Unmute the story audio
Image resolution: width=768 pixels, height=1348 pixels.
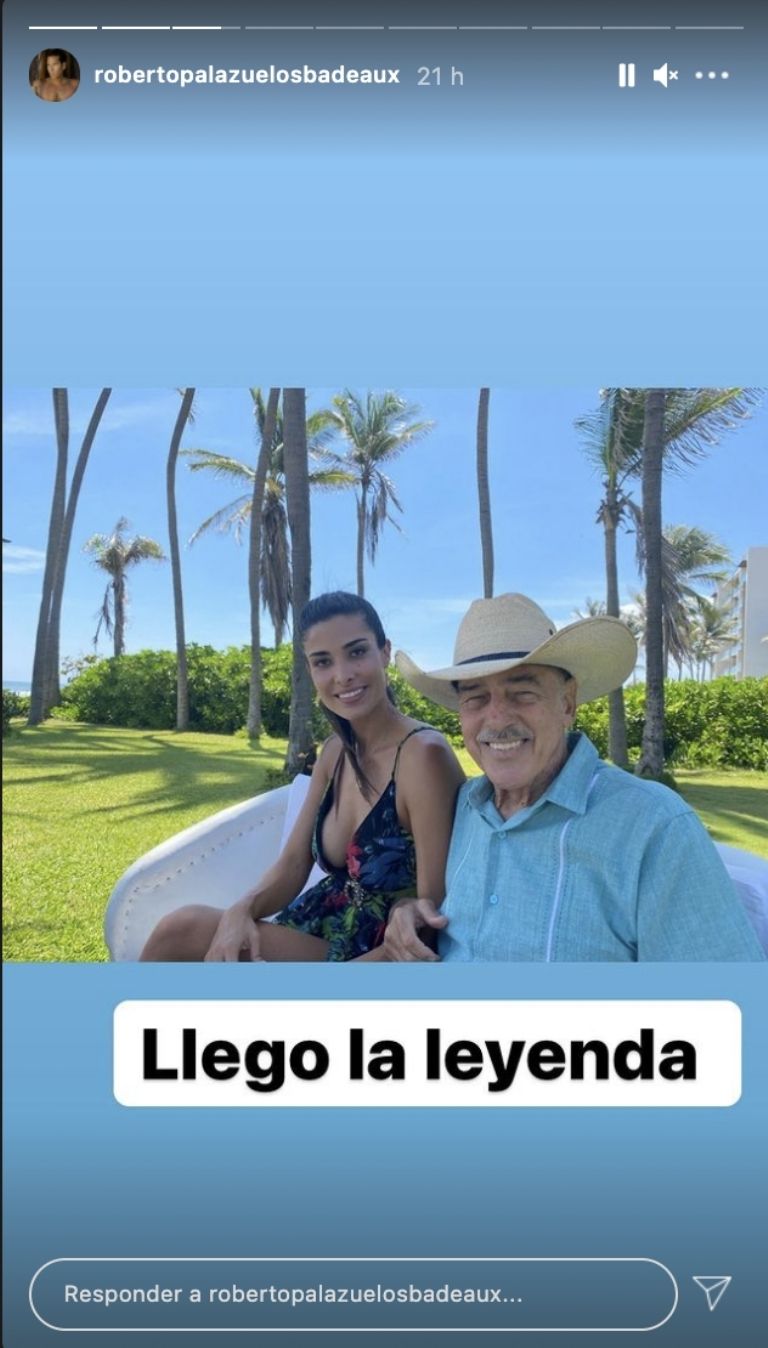(666, 75)
